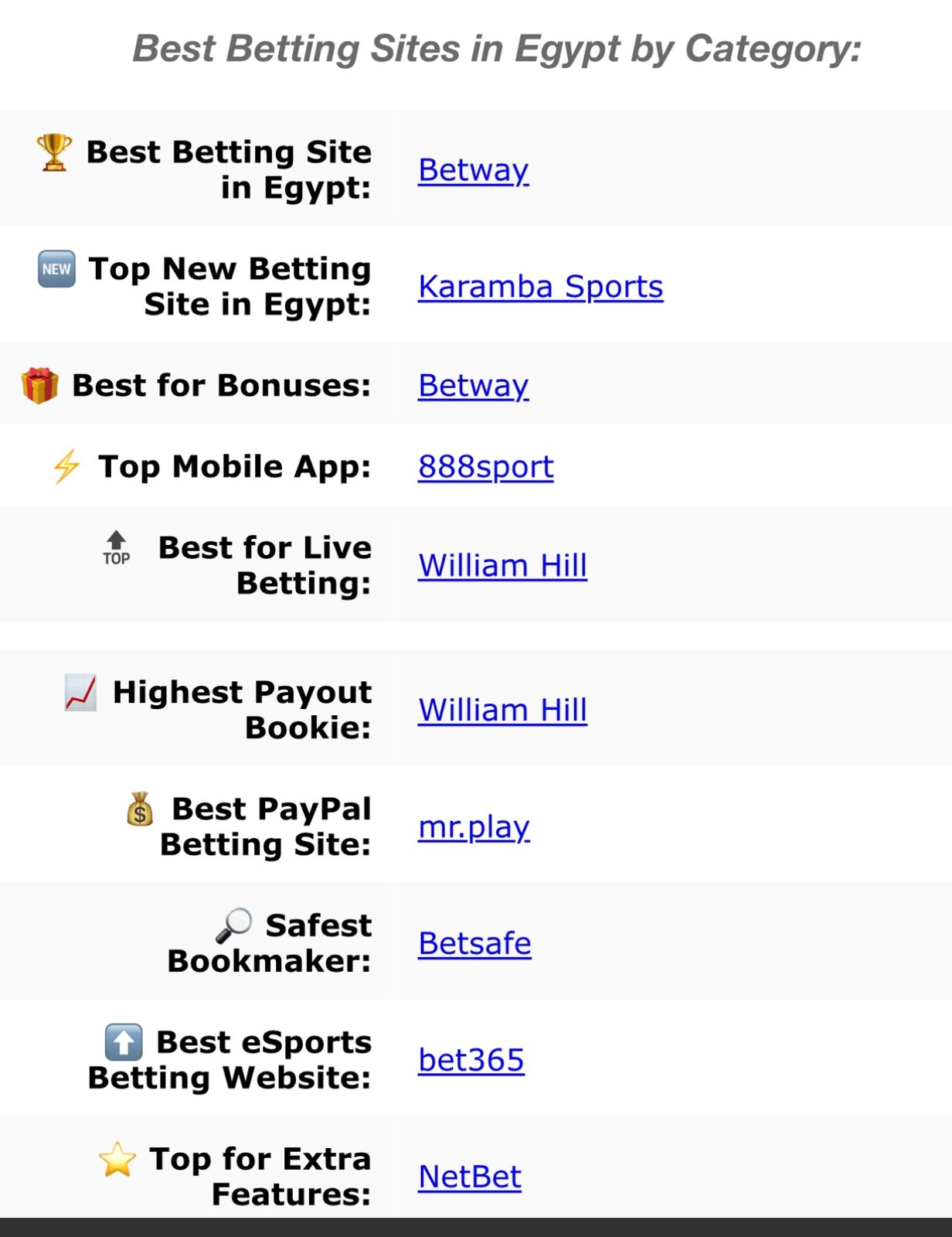
Task: Open the 888sport link
Action: tap(485, 467)
